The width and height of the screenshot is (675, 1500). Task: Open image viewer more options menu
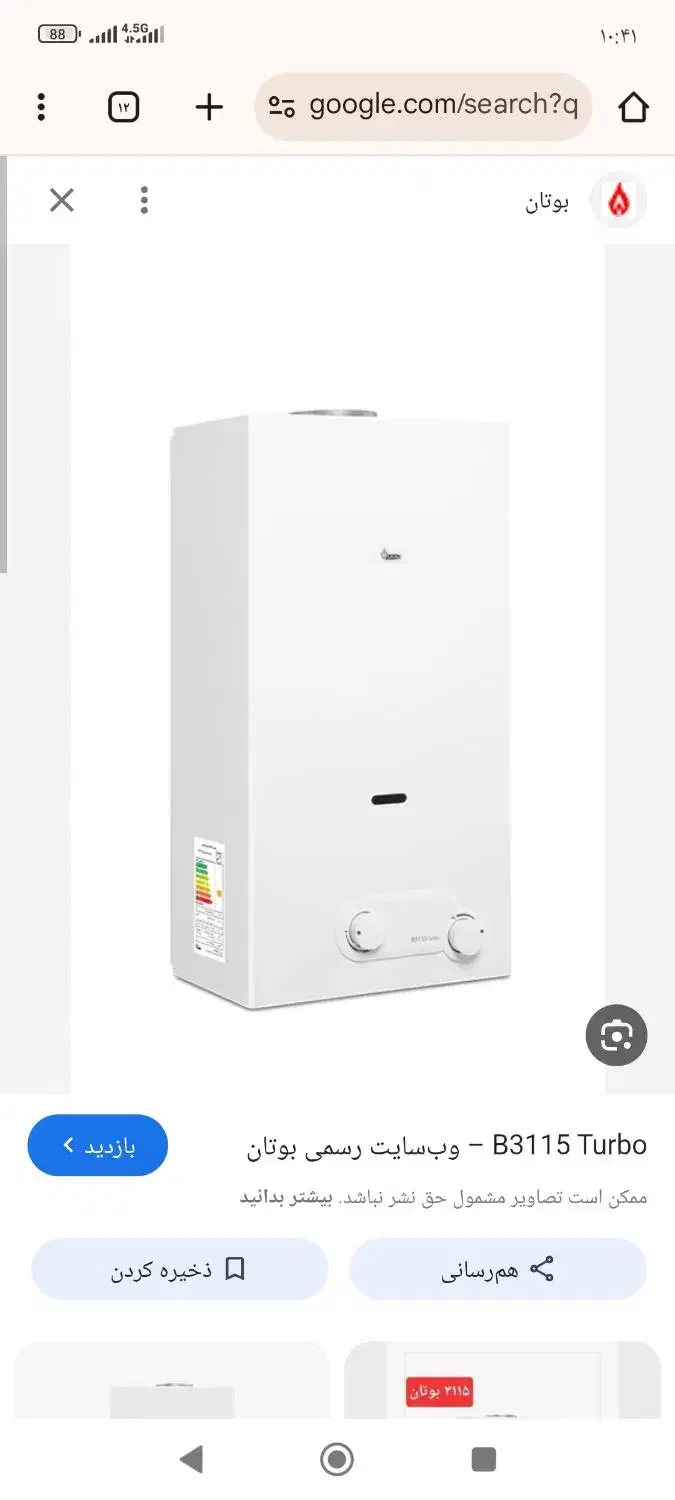point(144,201)
